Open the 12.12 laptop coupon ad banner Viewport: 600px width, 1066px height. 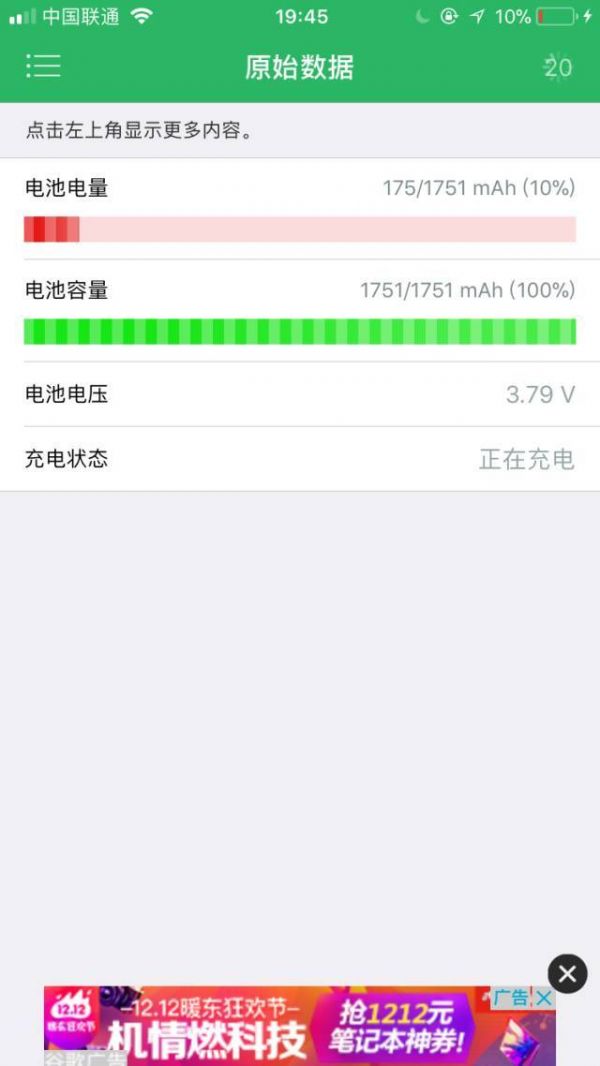point(300,1026)
